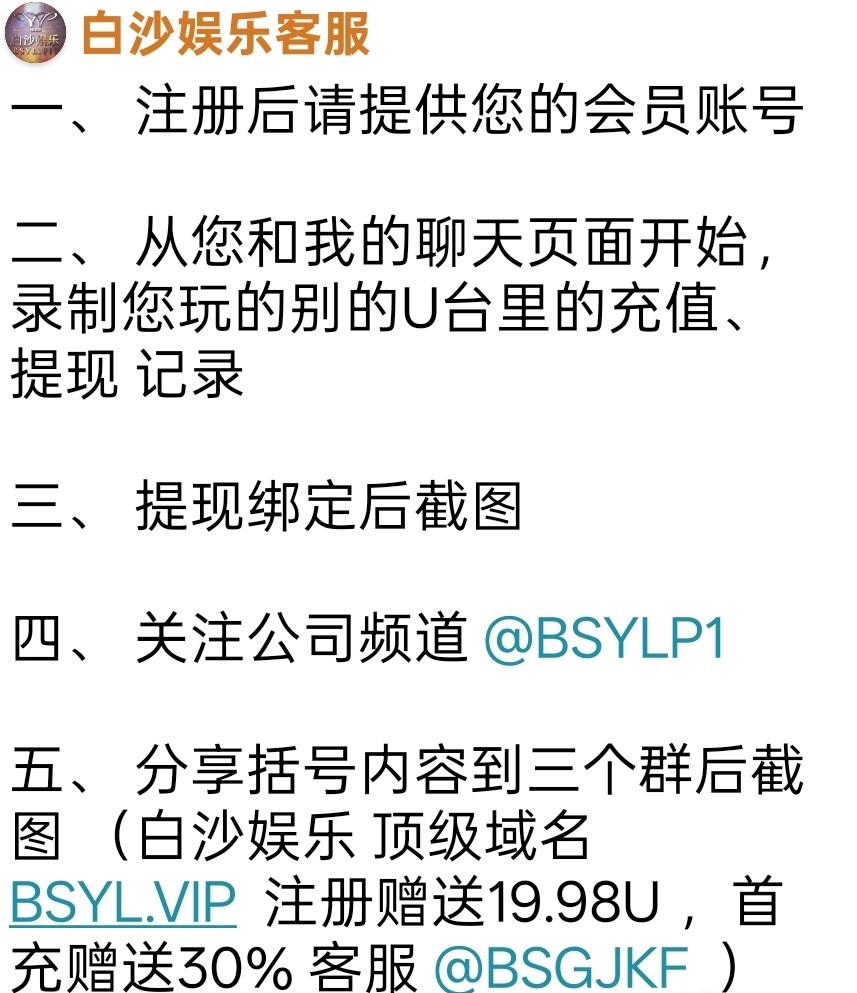Open the @BSYLP1 channel link
The height and width of the screenshot is (993, 857).
603,641
